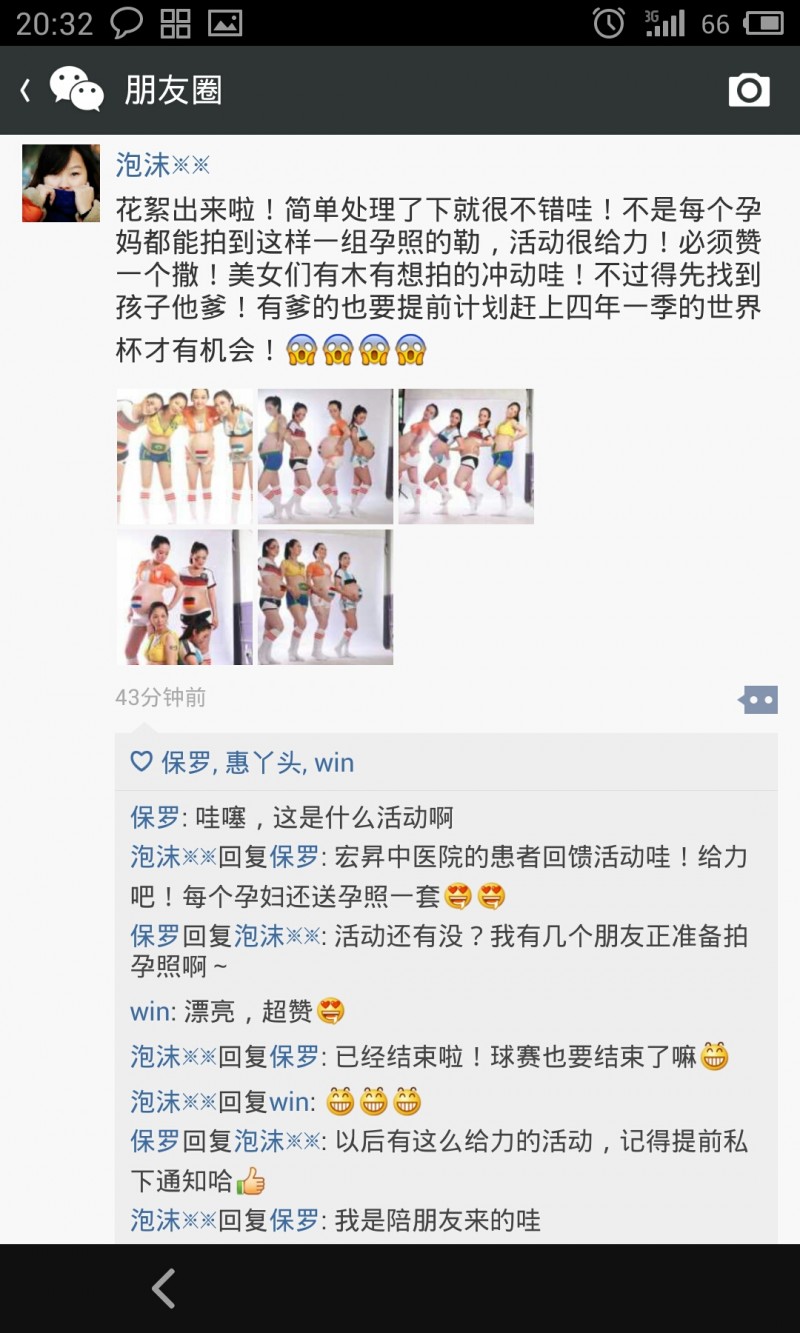Open 保罗's profile from the likes list
This screenshot has height=1333, width=800.
(x=186, y=763)
